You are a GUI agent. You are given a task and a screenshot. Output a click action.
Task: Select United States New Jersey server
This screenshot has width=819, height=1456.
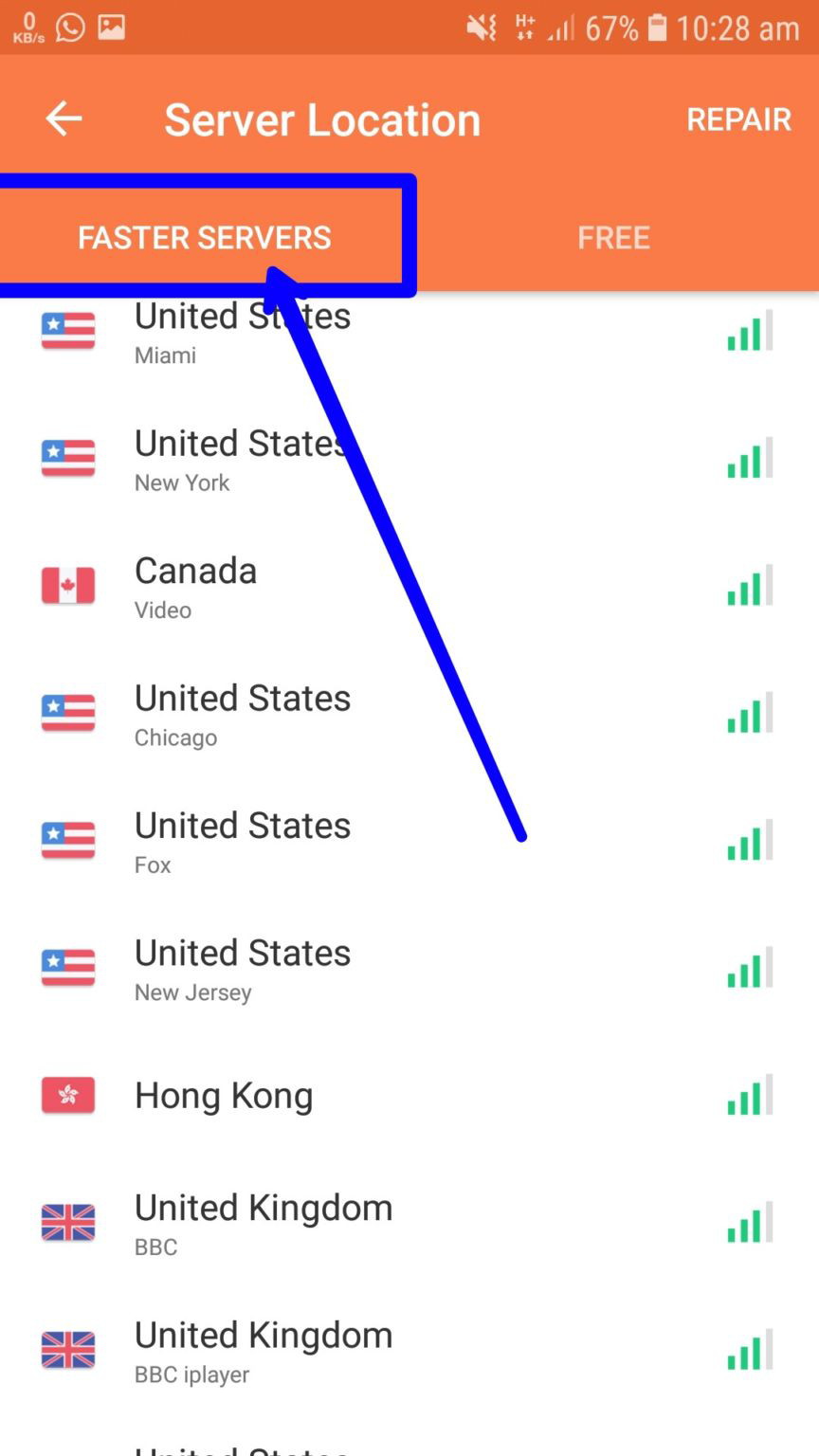coord(409,968)
